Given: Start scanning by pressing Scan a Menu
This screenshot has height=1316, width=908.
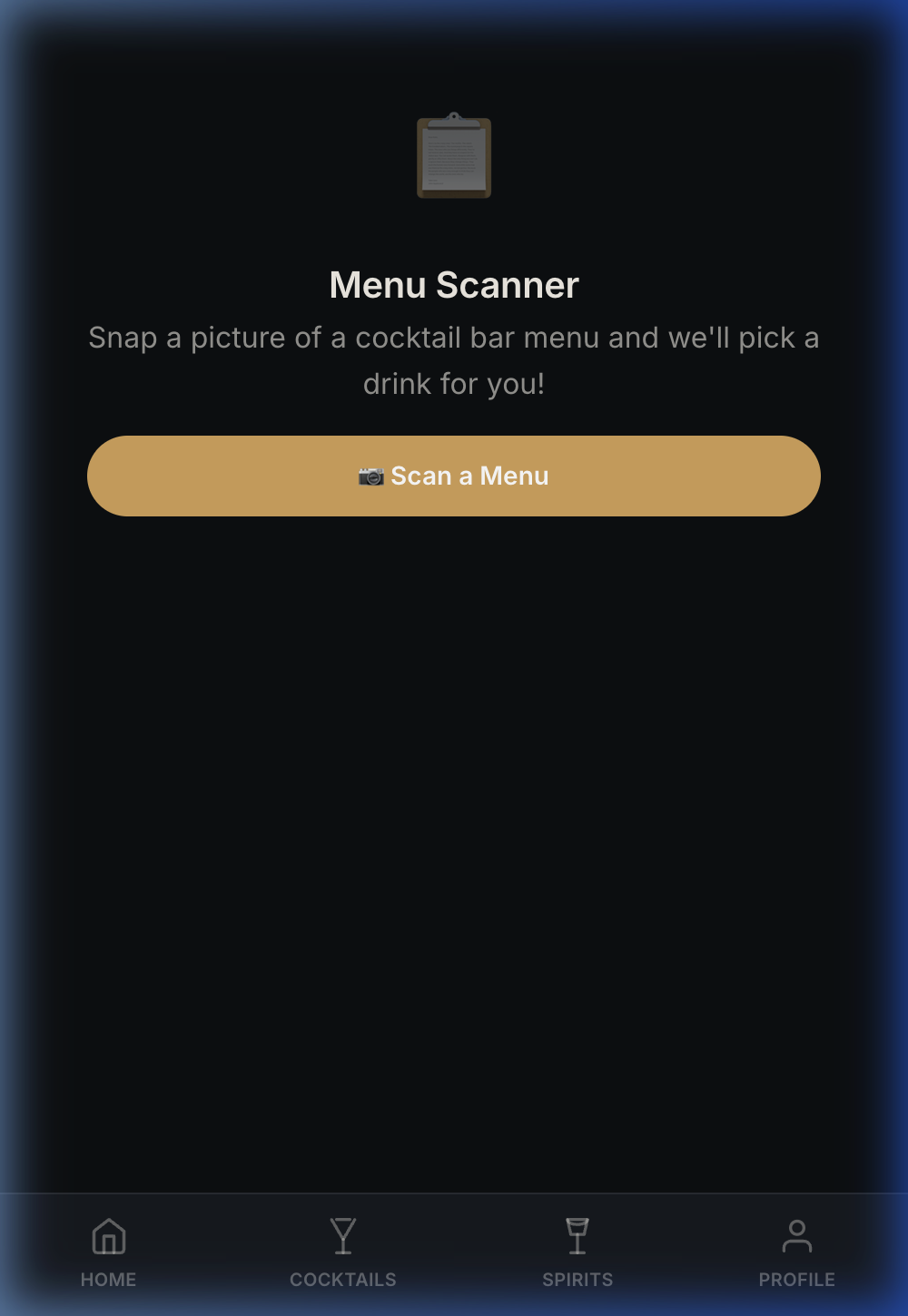Looking at the screenshot, I should tap(453, 476).
